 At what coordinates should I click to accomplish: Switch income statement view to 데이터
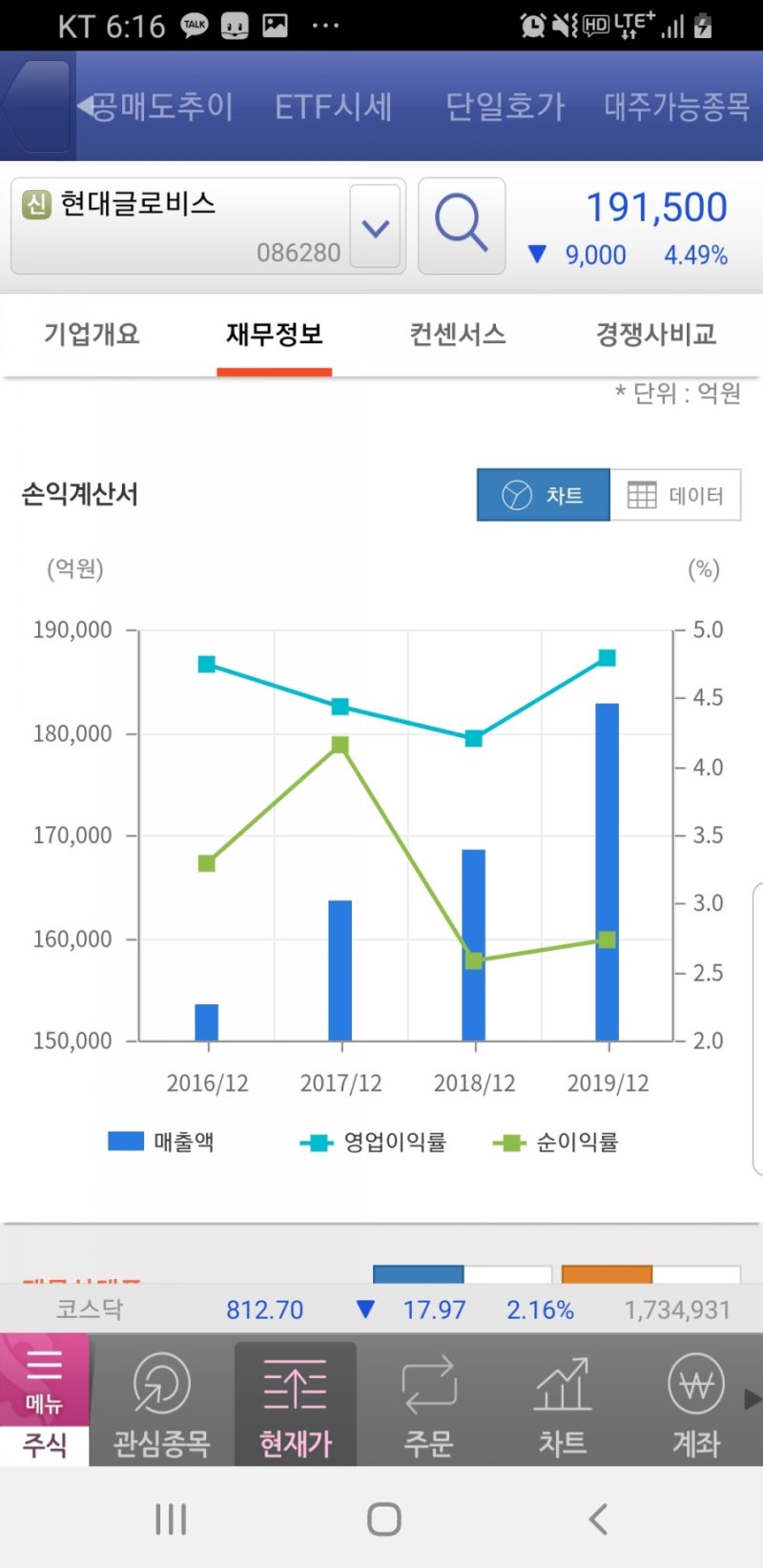[677, 494]
